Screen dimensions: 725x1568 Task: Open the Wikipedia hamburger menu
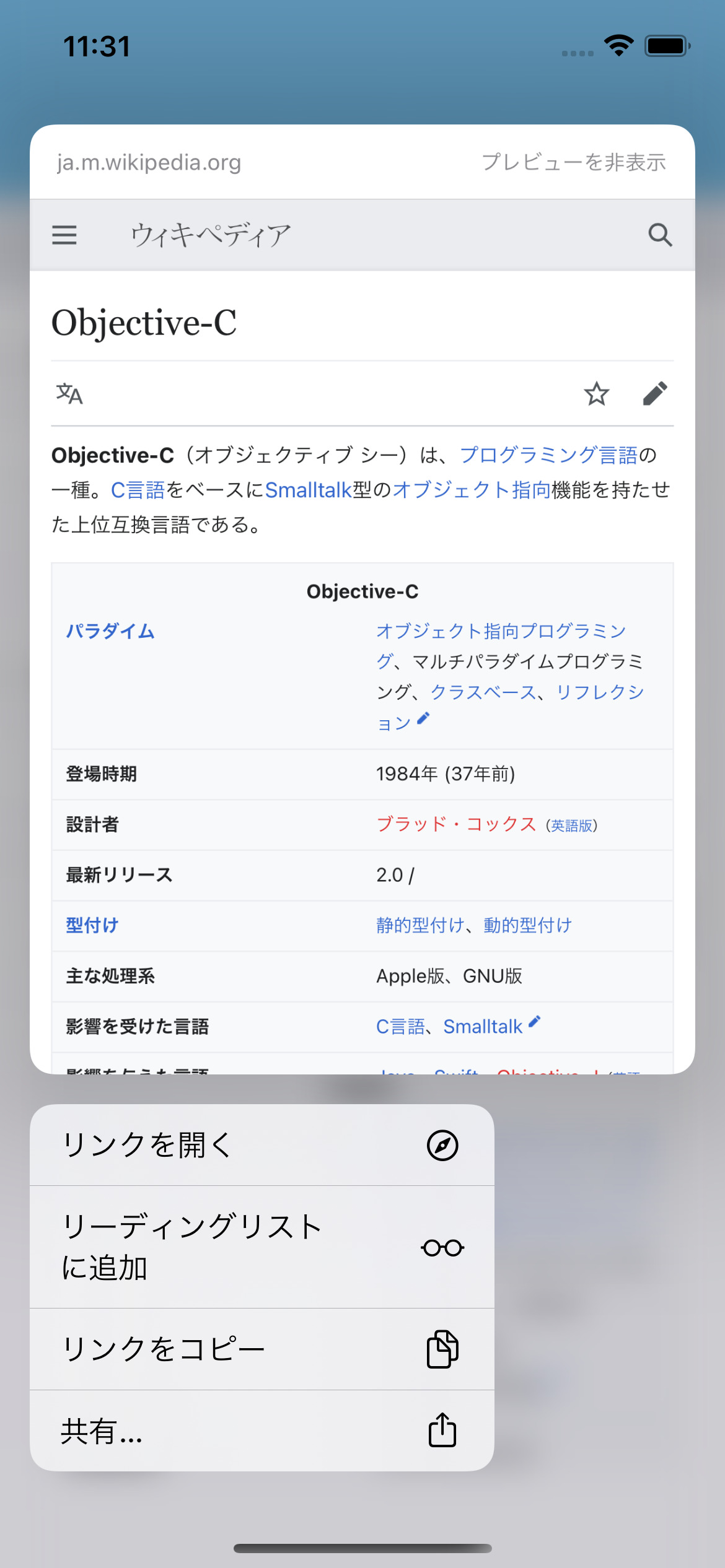tap(64, 235)
